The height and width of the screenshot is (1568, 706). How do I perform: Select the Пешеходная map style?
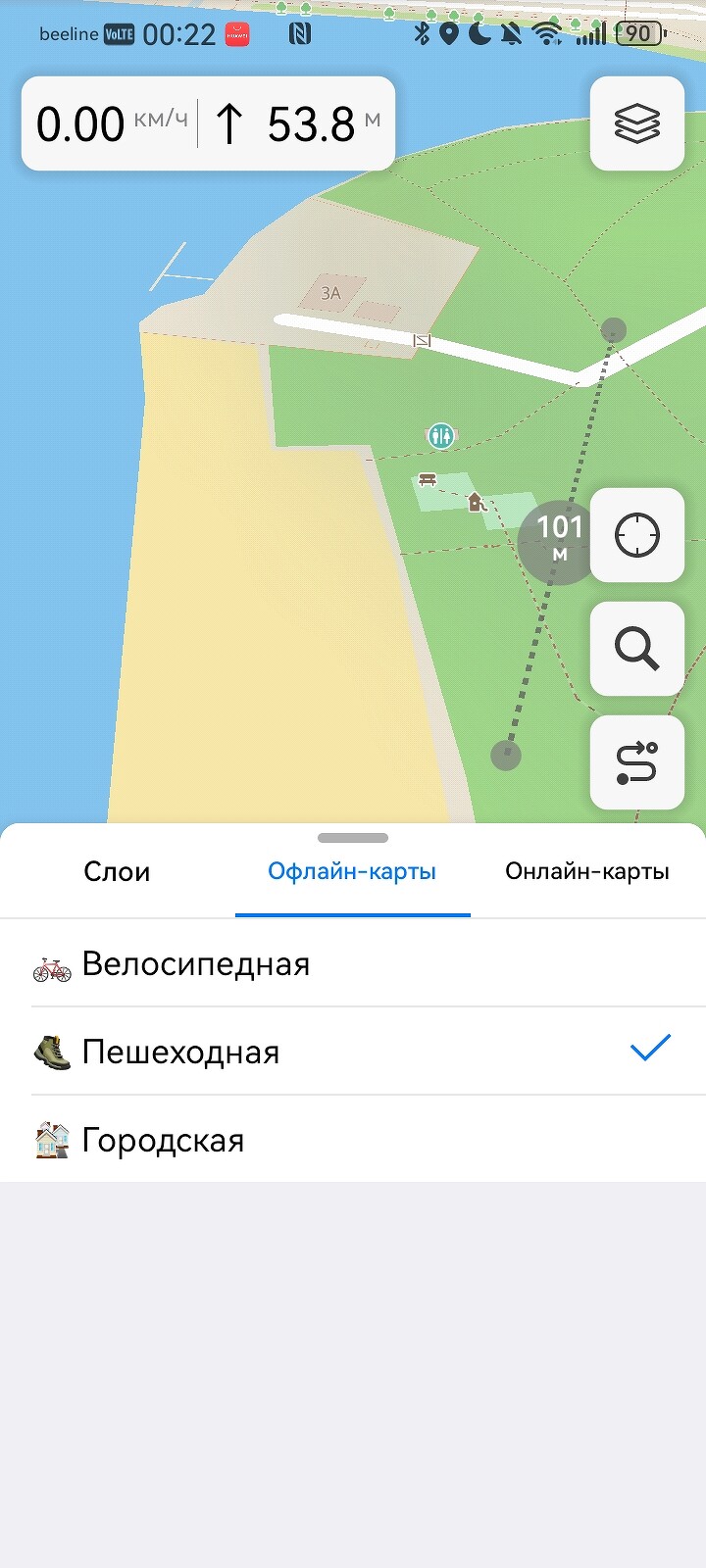[x=181, y=1052]
